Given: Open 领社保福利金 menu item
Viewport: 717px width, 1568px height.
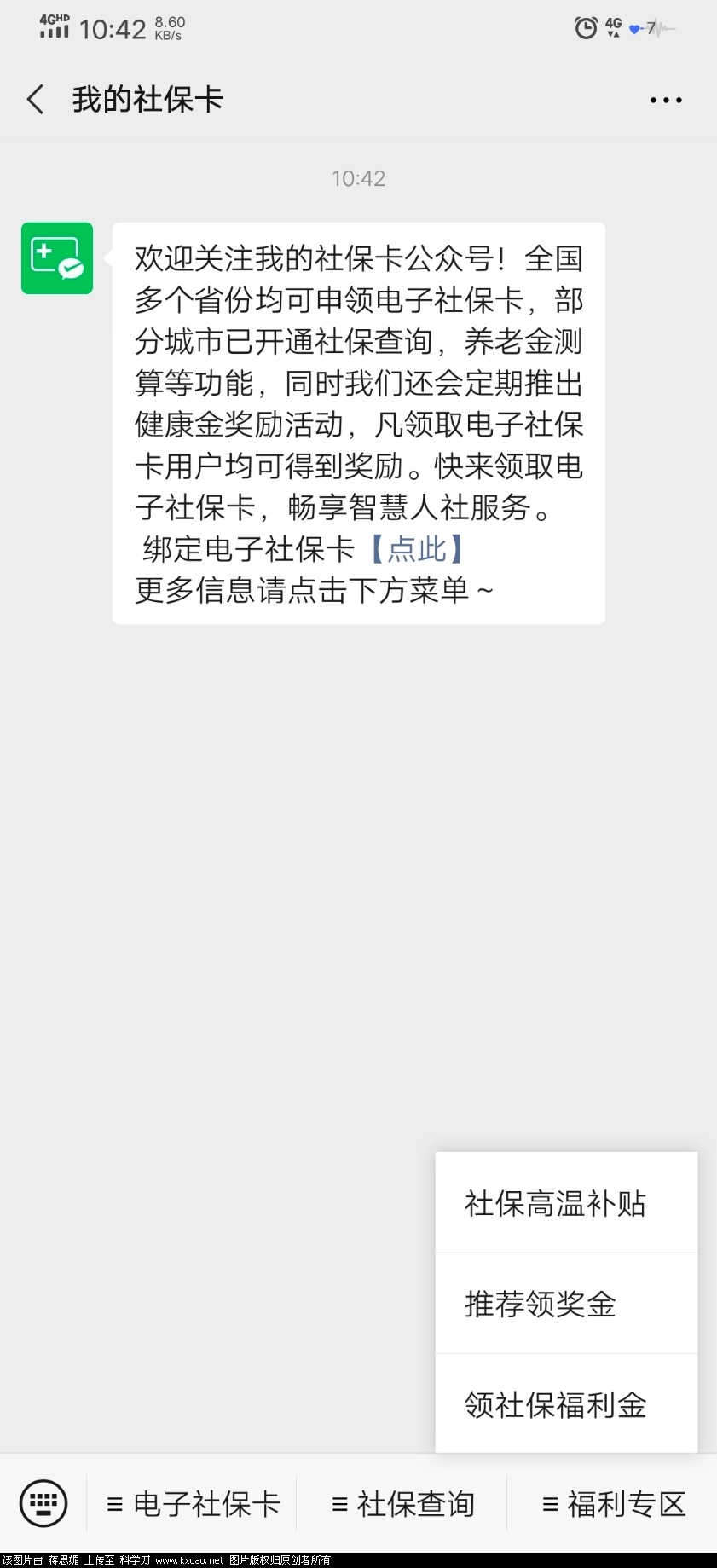Looking at the screenshot, I should coord(556,1404).
